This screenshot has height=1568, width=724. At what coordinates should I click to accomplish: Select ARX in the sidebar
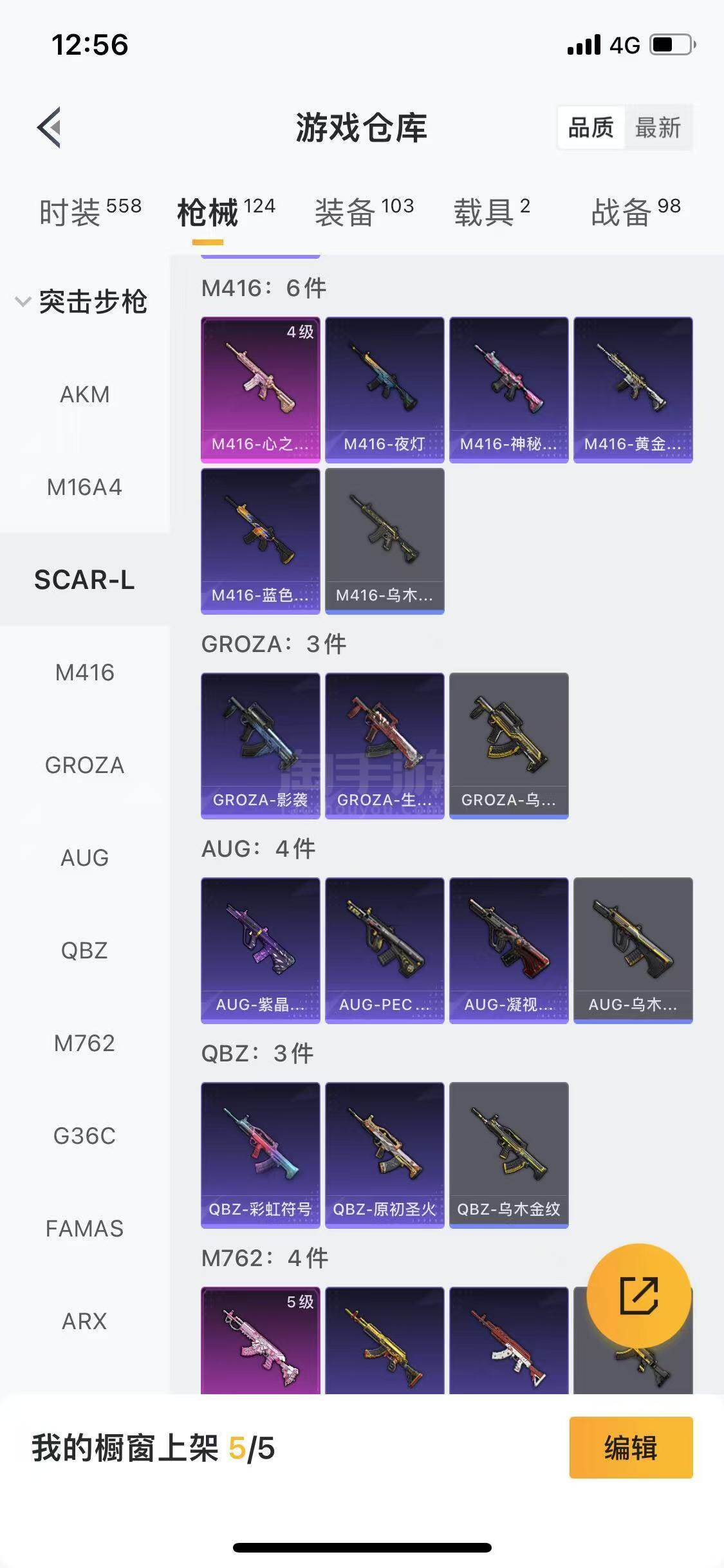pos(84,1321)
